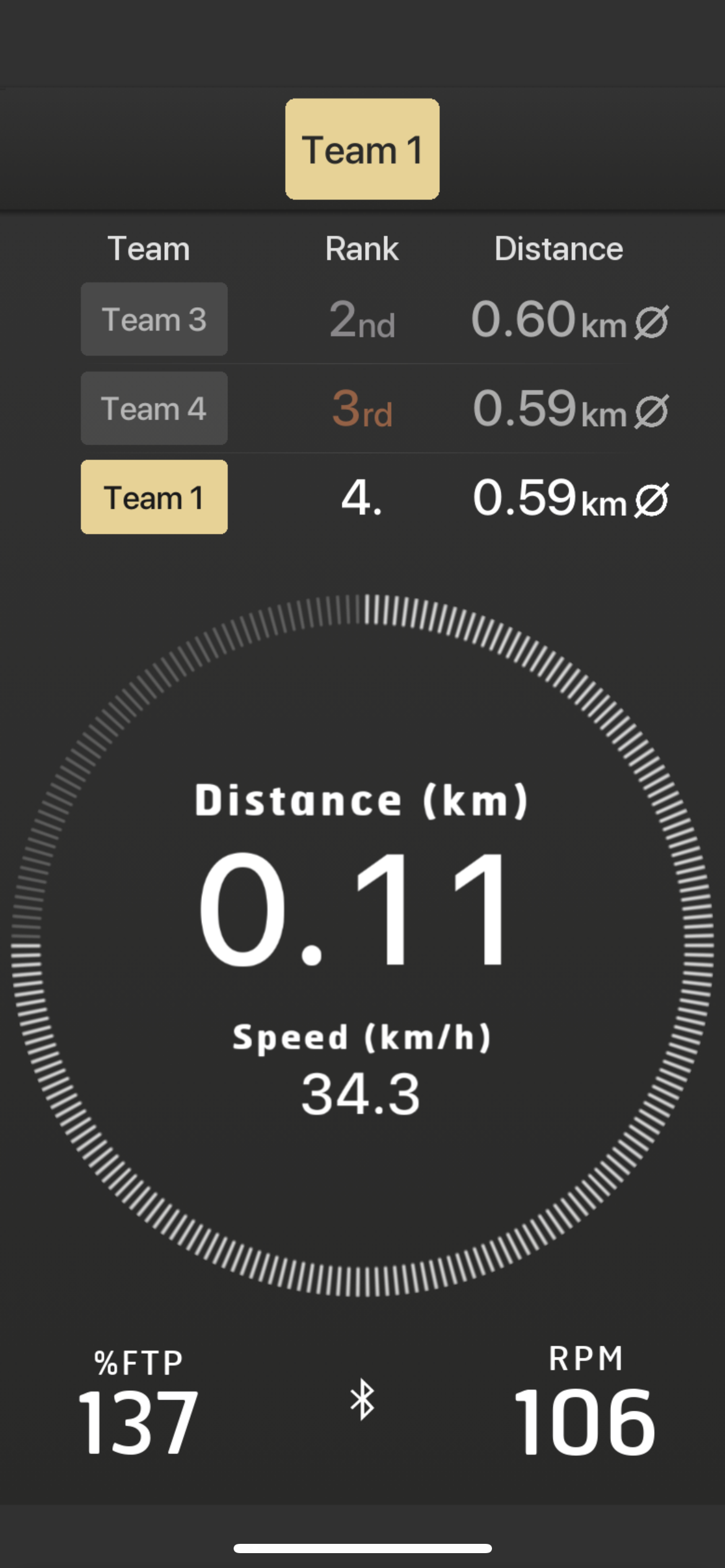Tap the Team column header
The height and width of the screenshot is (1568, 725).
(149, 249)
